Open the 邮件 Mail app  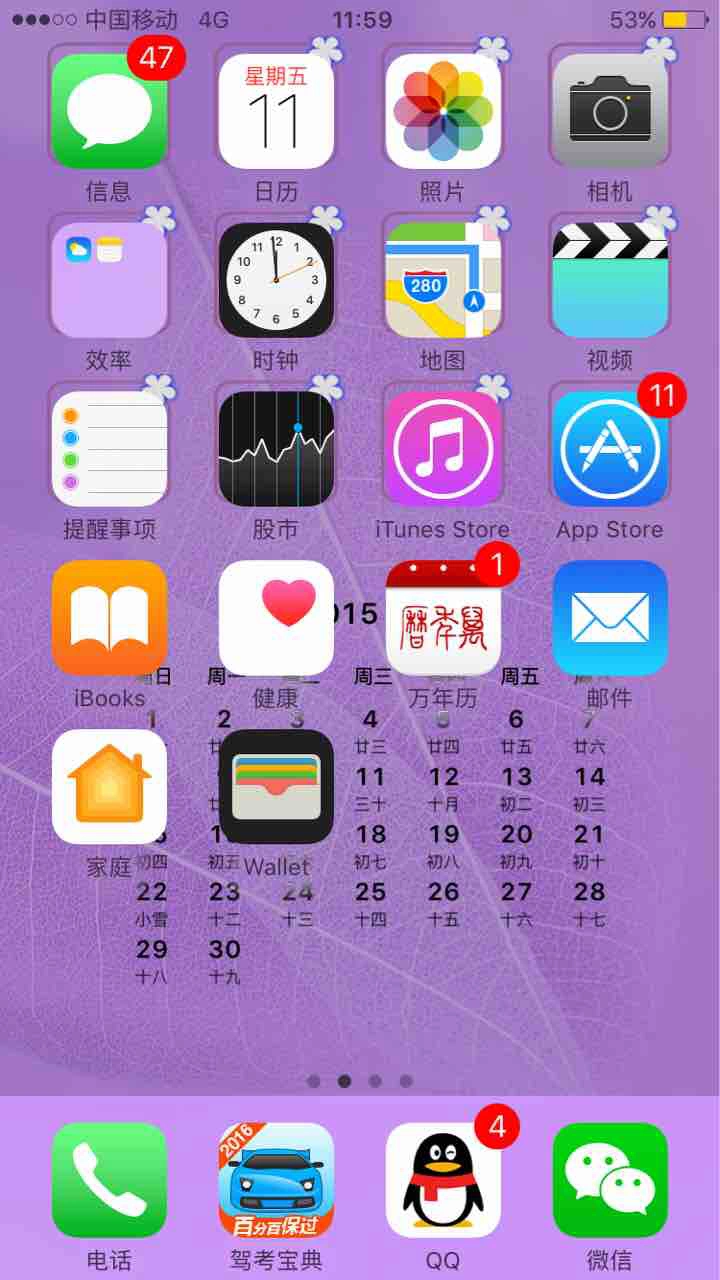click(610, 618)
